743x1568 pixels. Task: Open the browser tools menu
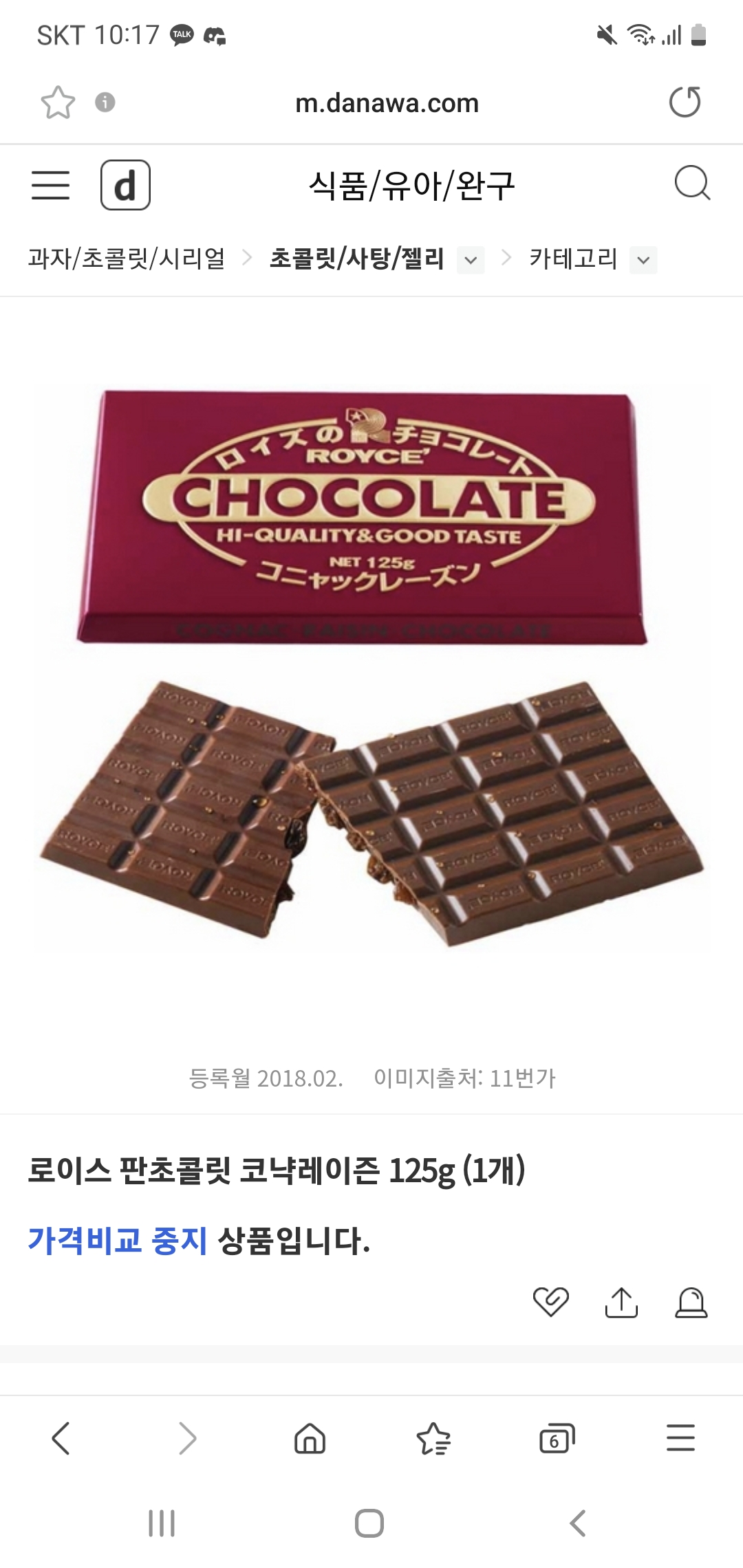(680, 1438)
